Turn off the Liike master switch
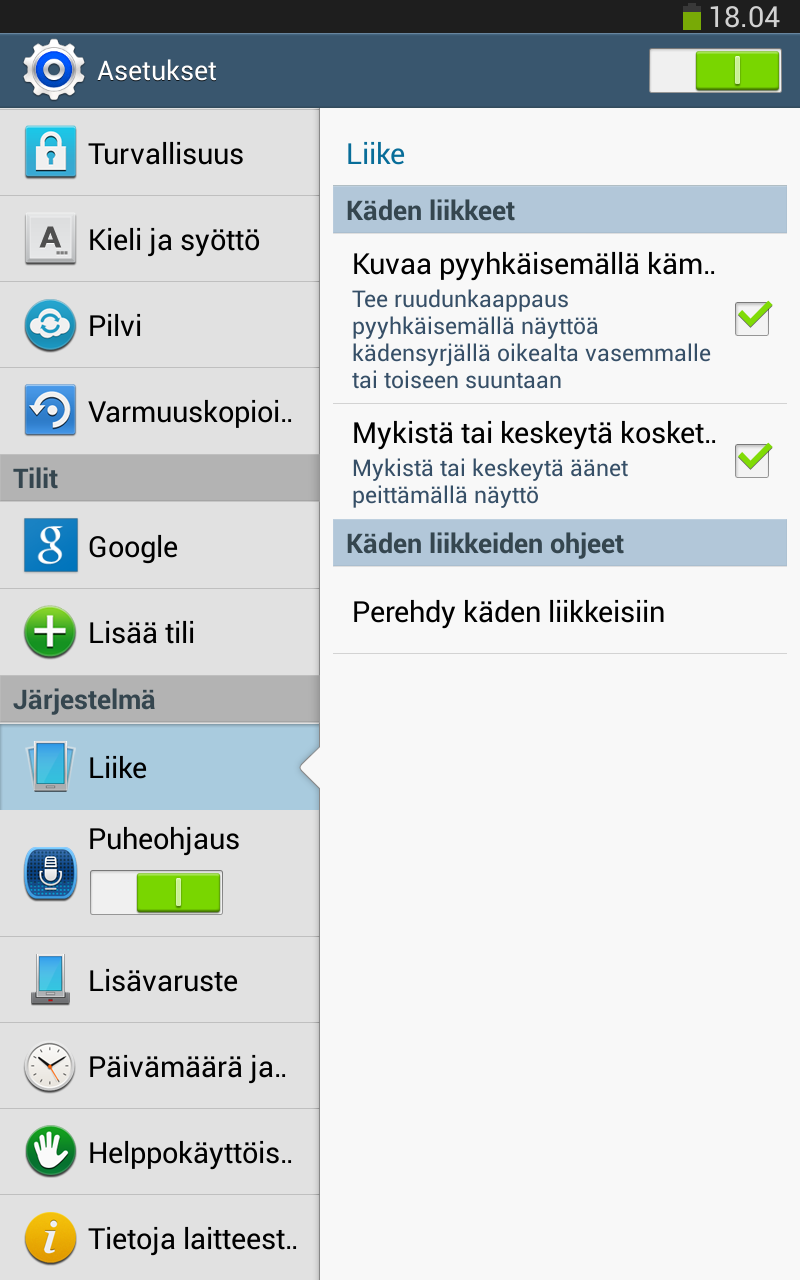 [714, 71]
